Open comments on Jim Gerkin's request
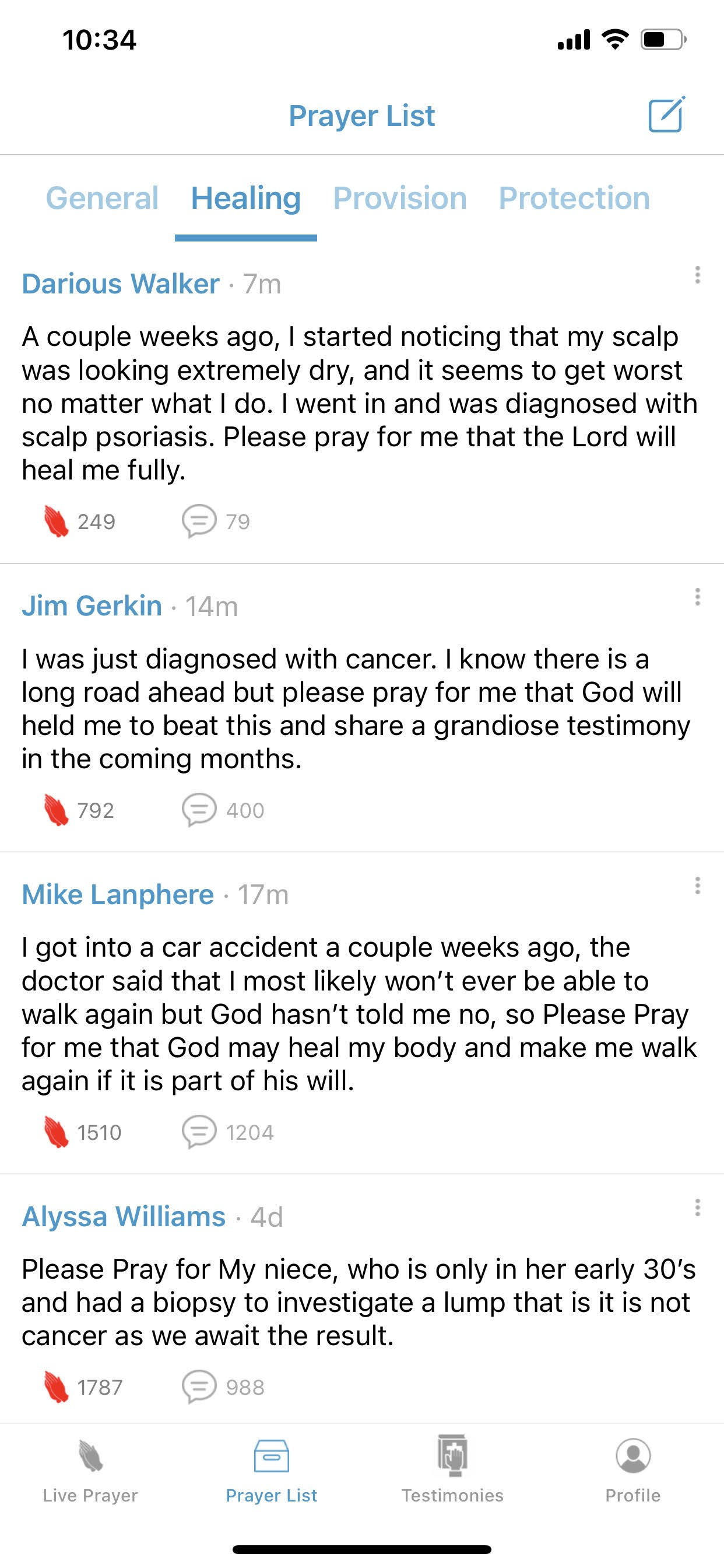This screenshot has width=724, height=1568. pos(199,810)
